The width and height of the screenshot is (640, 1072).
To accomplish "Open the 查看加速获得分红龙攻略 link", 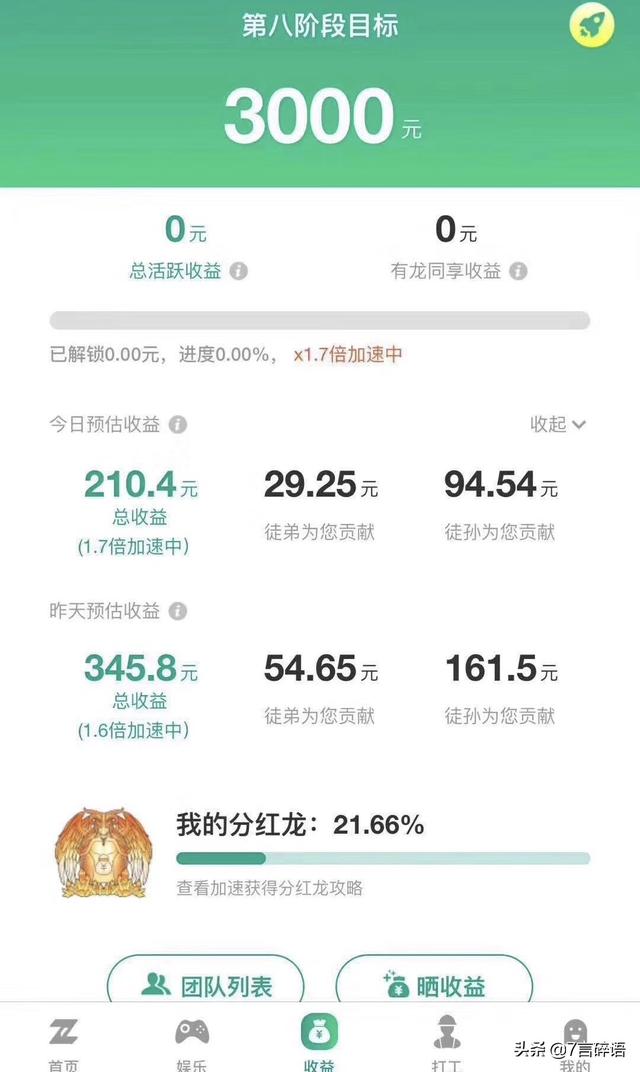I will tap(269, 888).
